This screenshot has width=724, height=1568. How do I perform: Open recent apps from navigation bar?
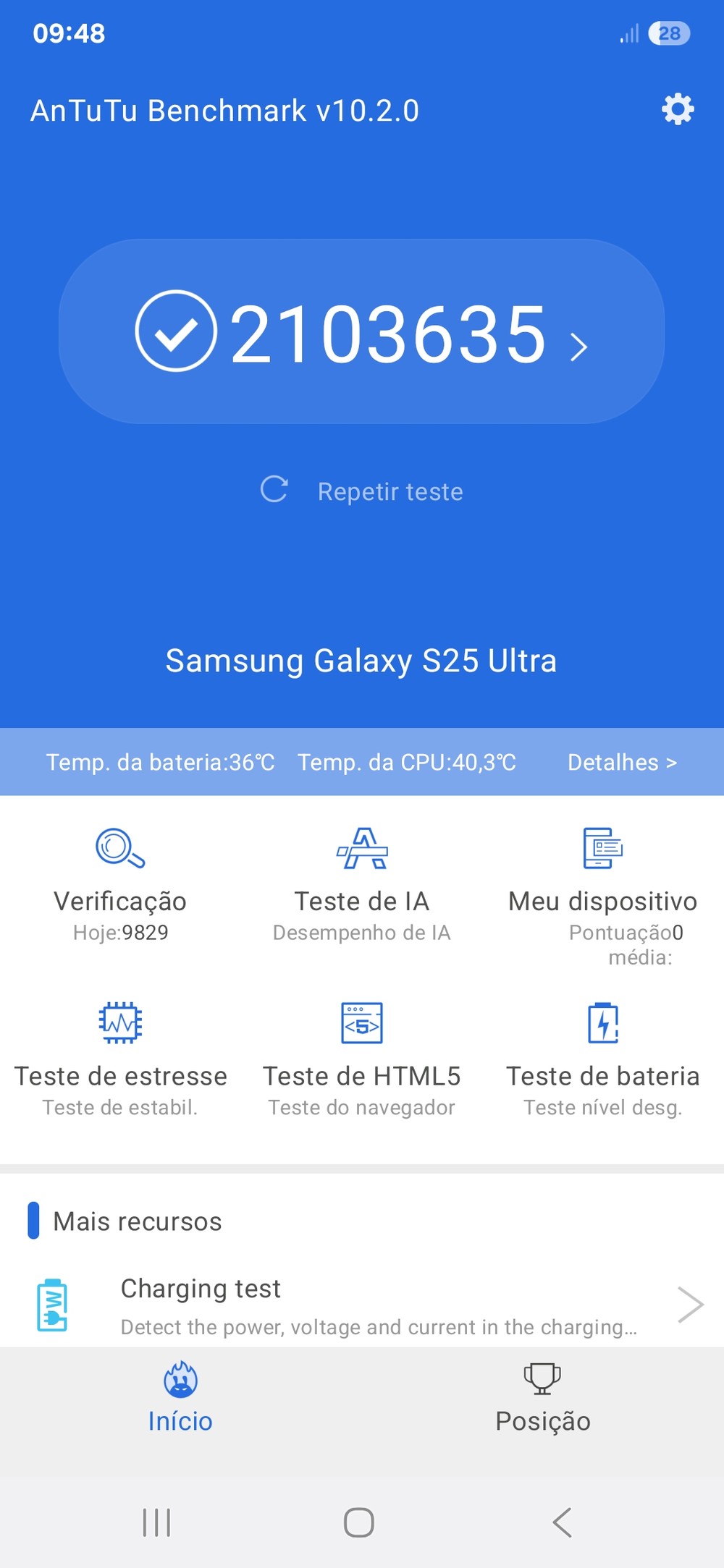[156, 1522]
